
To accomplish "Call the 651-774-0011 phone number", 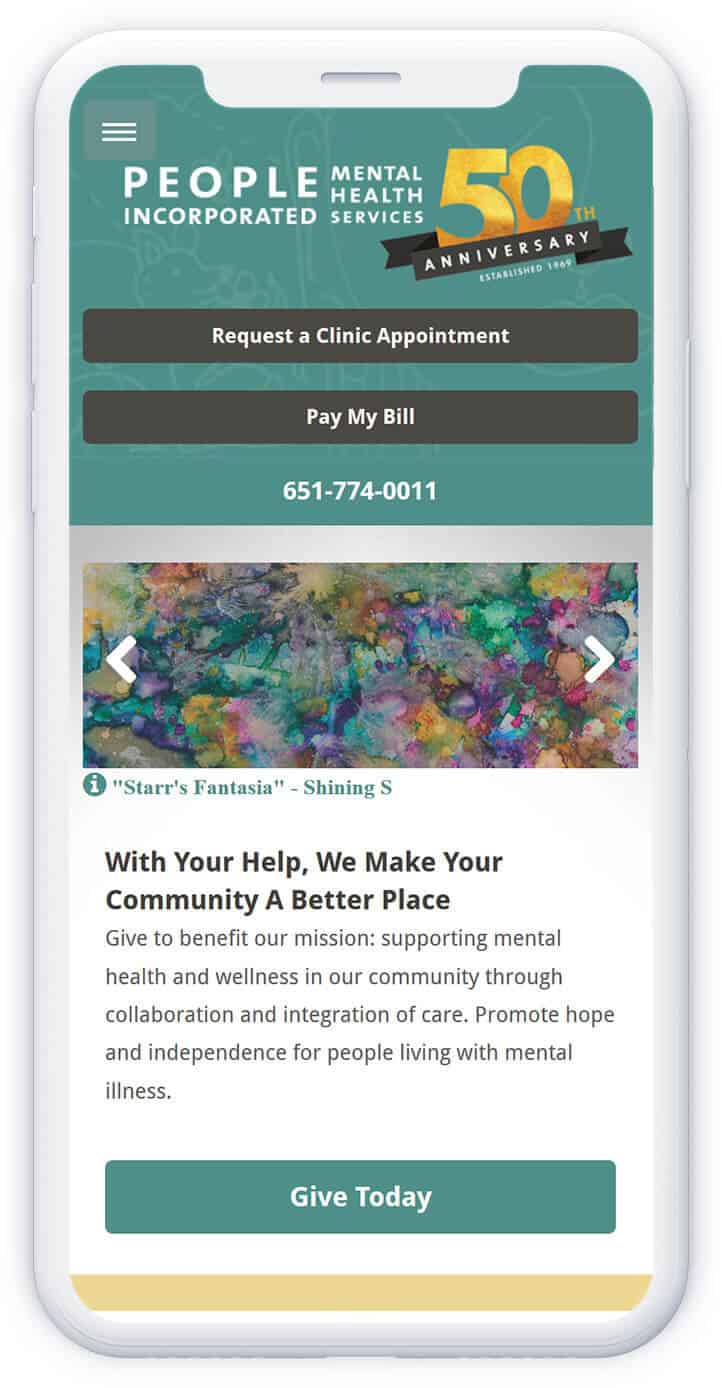I will 360,491.
